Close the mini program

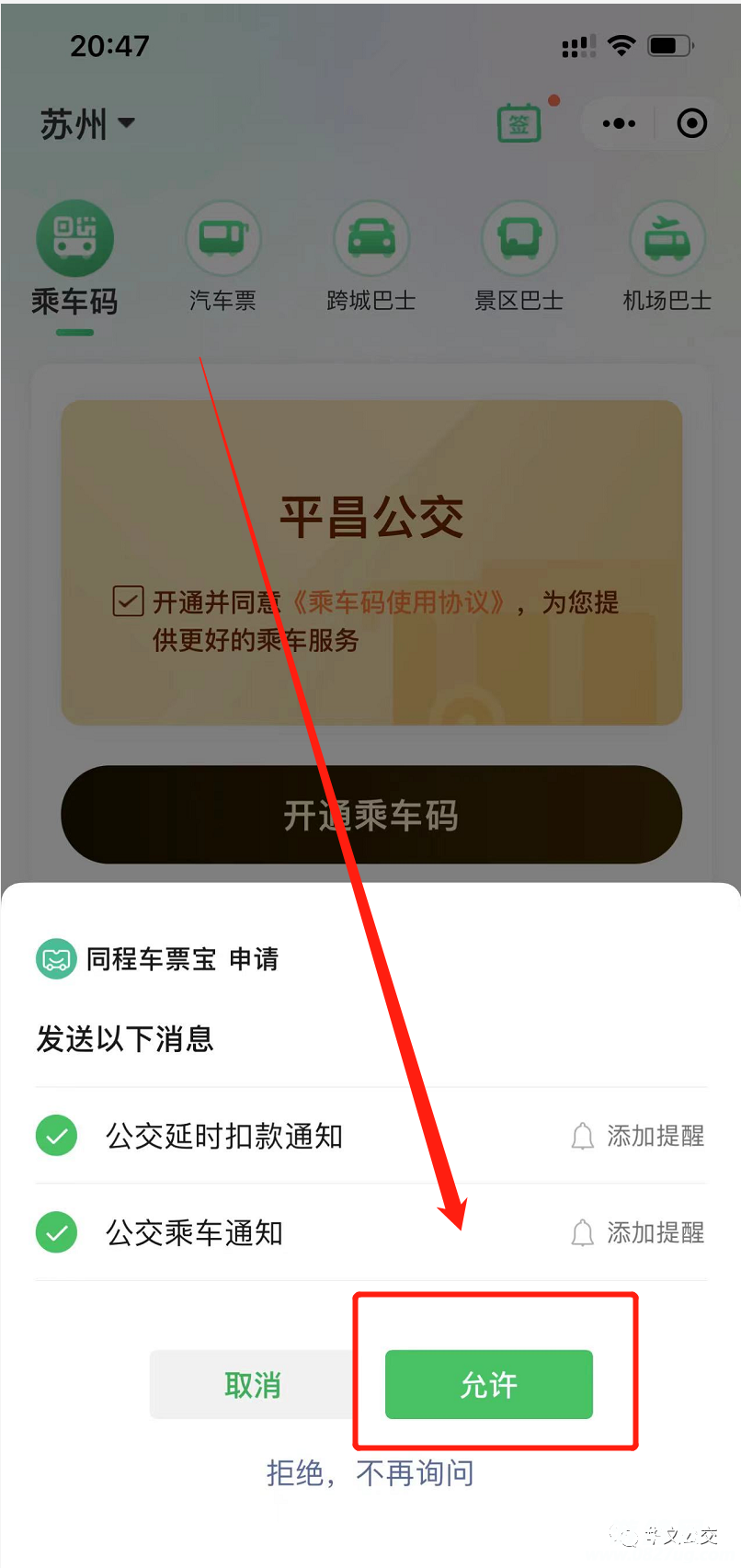point(691,123)
